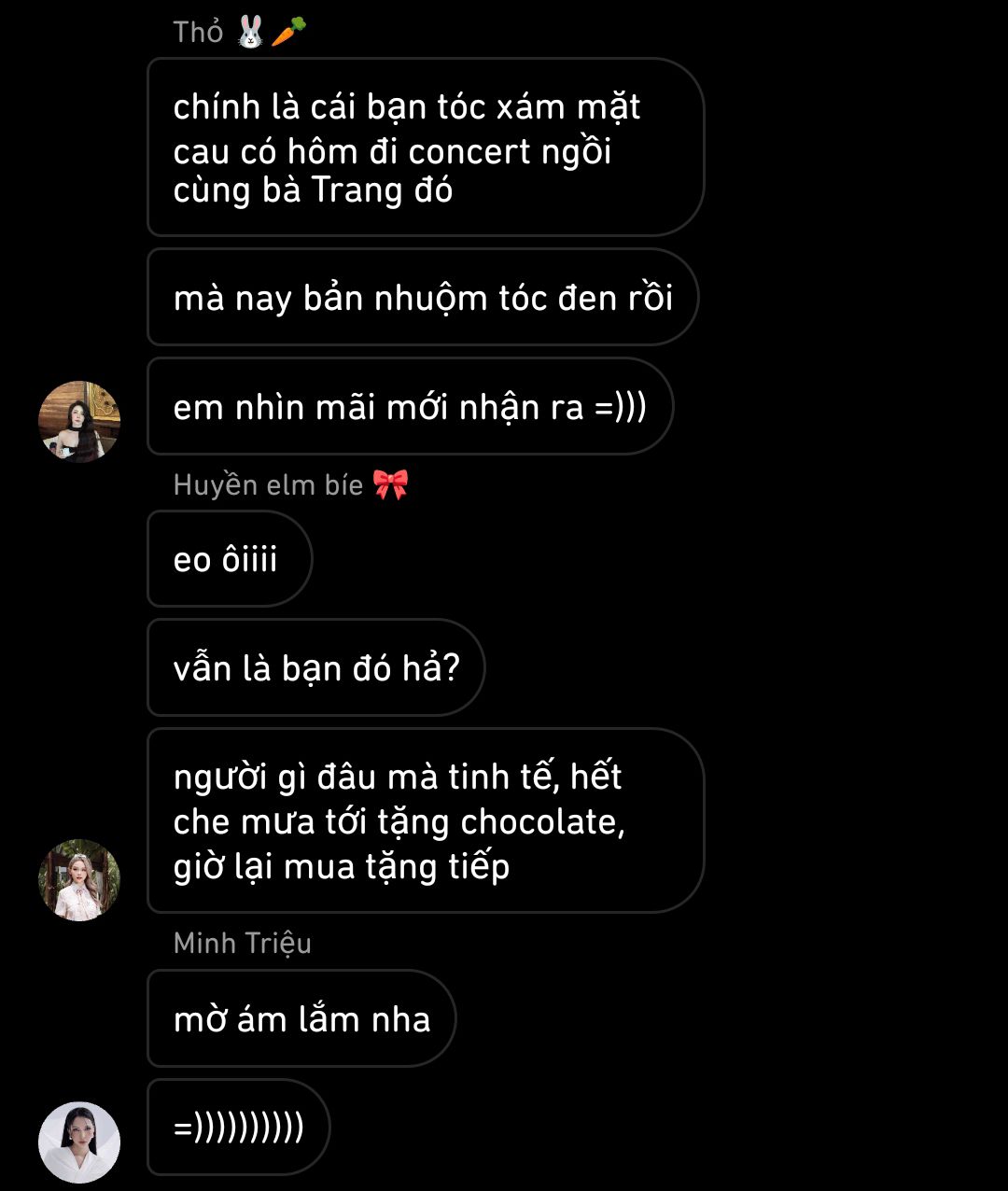Open Minh Triệu's profile avatar
The image size is (1008, 1191).
click(79, 1142)
